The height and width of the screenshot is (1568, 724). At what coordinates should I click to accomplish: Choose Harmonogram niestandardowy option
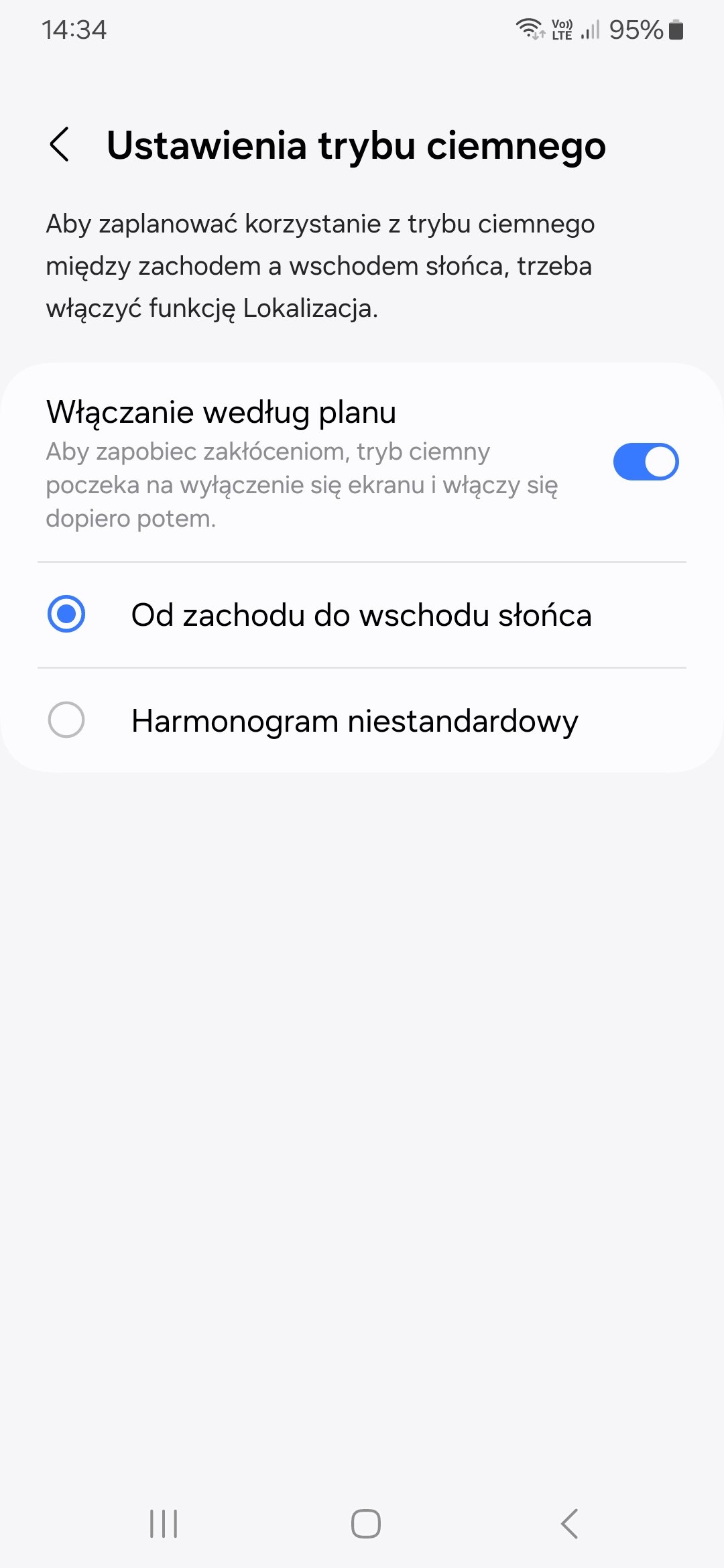coord(362,720)
